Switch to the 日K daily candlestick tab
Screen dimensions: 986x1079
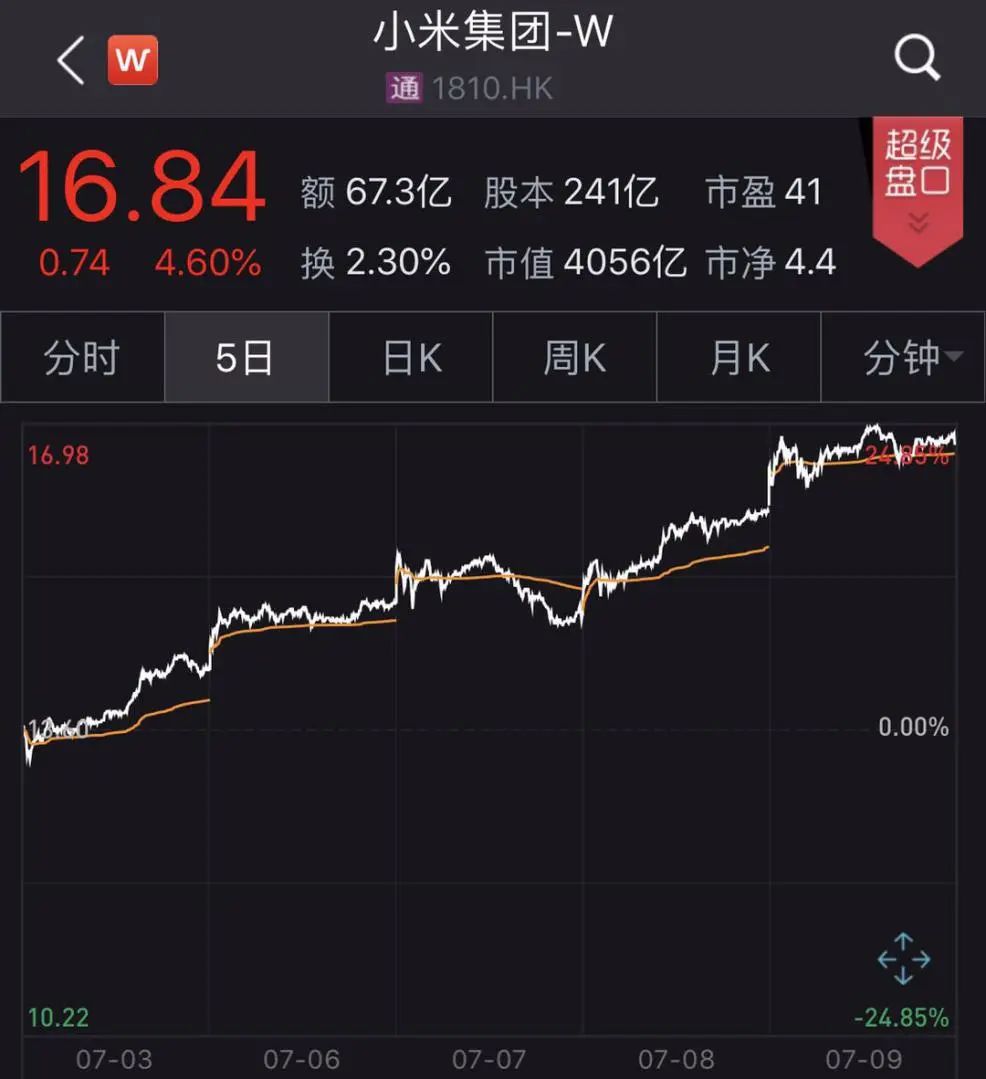pos(410,357)
